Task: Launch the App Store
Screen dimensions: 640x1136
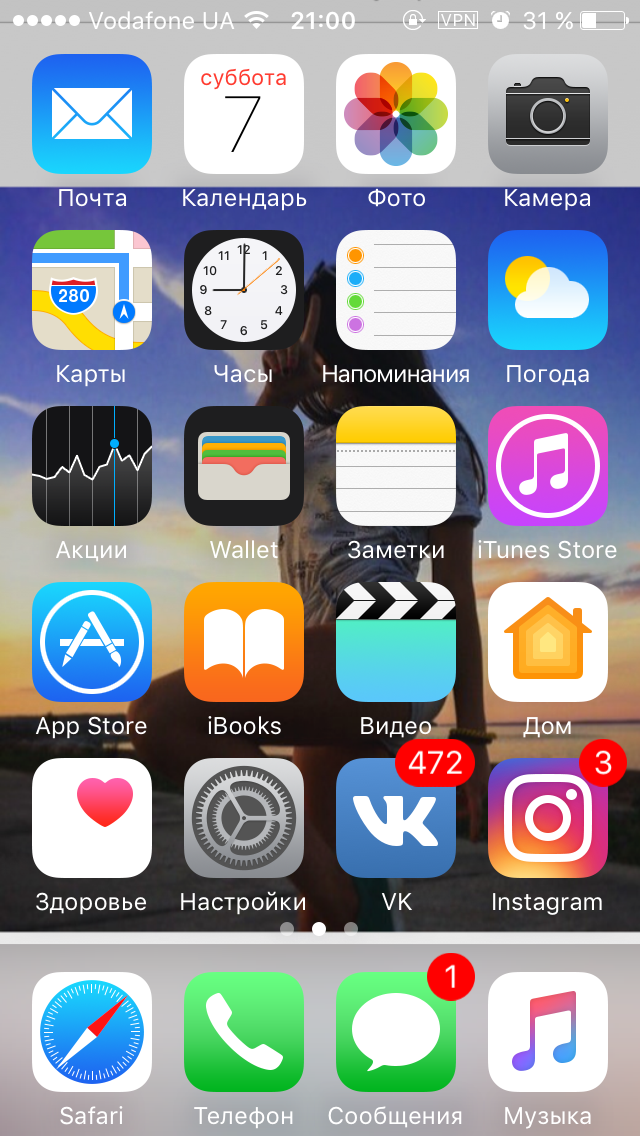Action: pos(92,642)
